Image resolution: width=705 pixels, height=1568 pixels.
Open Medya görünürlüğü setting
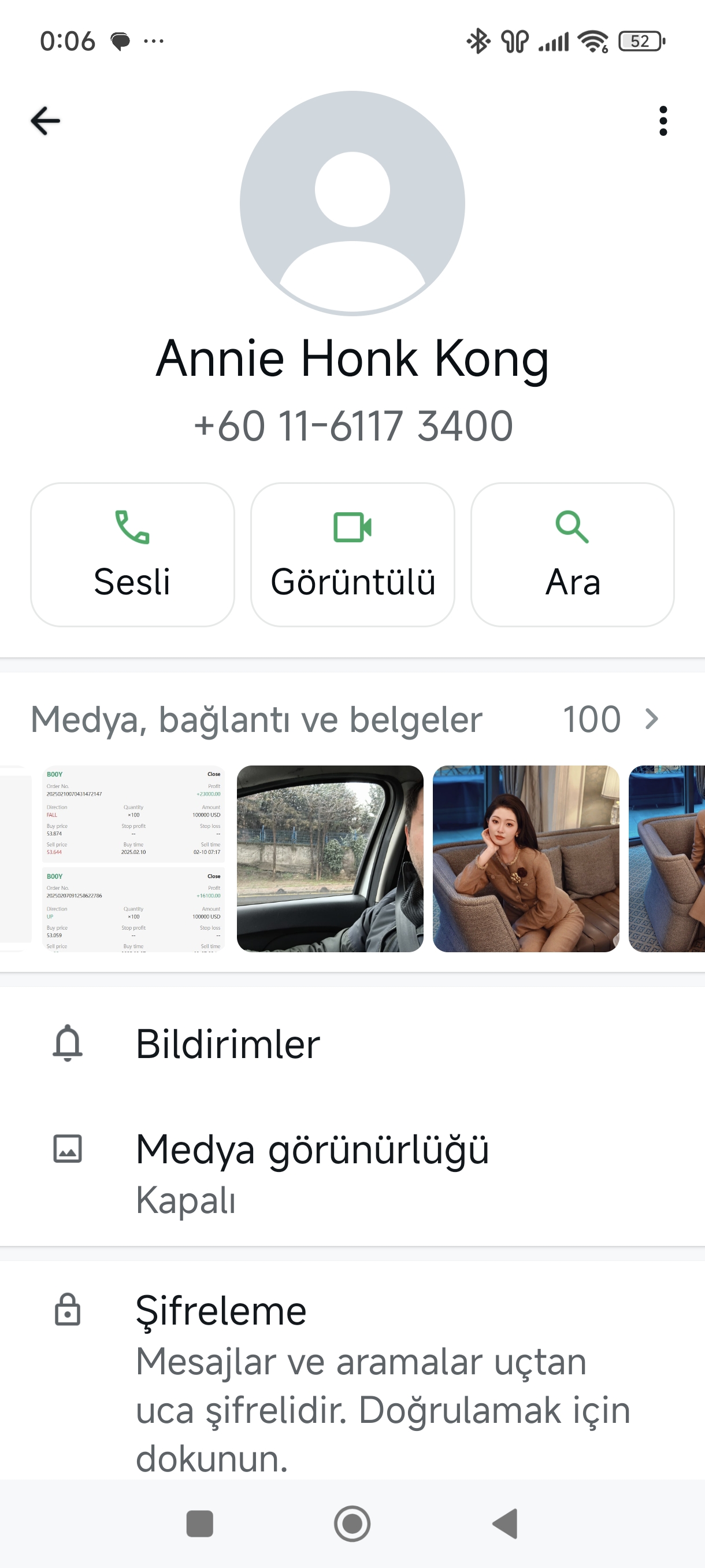(352, 1173)
